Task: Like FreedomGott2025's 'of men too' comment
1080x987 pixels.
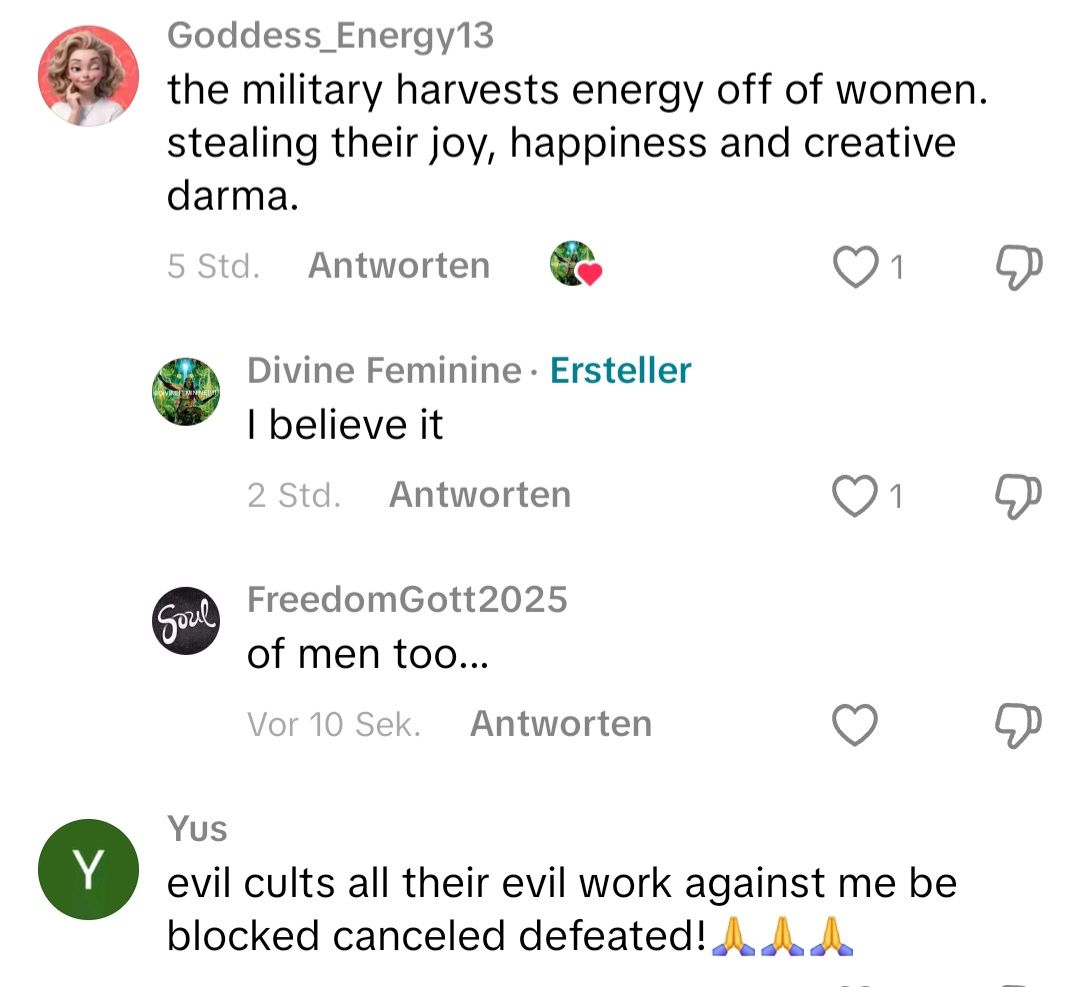Action: point(855,725)
